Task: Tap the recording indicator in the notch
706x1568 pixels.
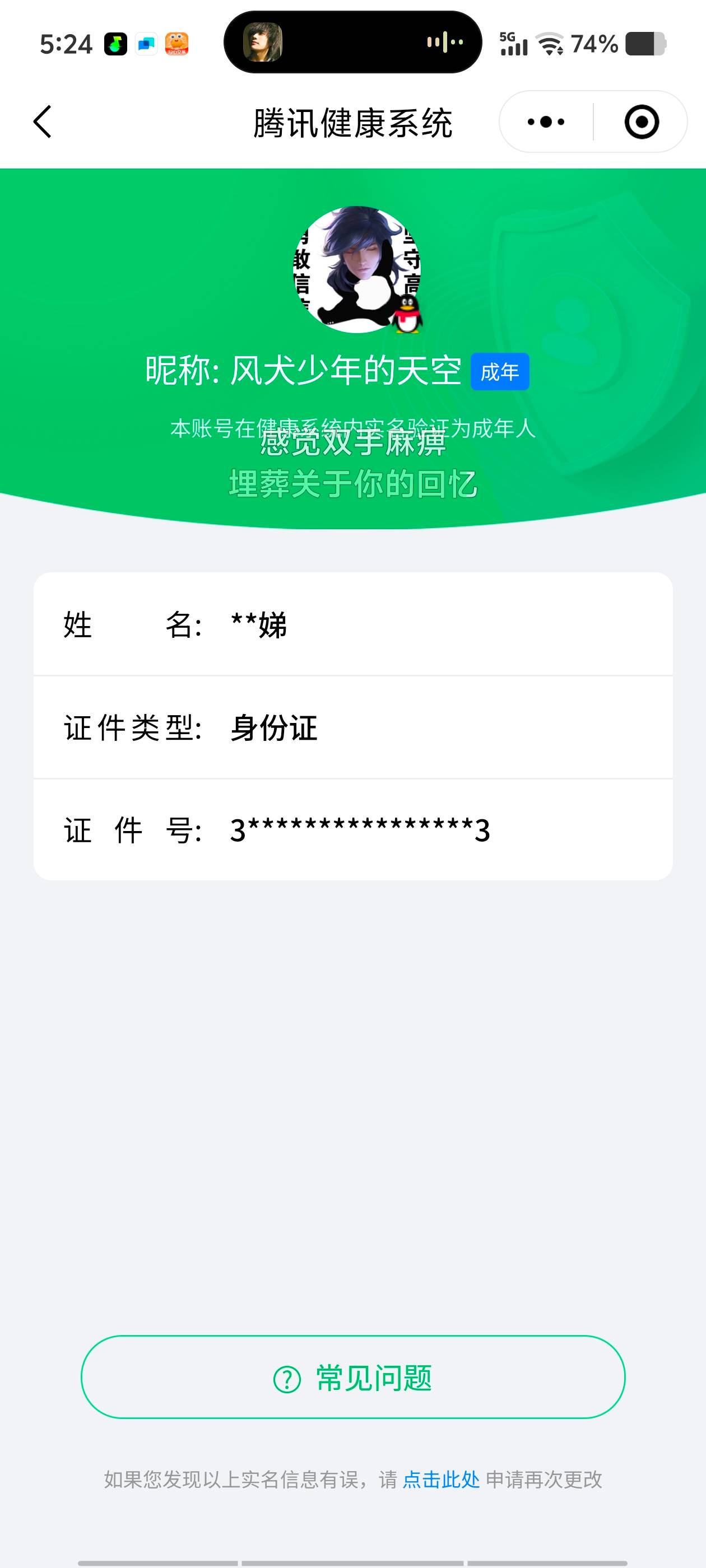Action: click(444, 41)
